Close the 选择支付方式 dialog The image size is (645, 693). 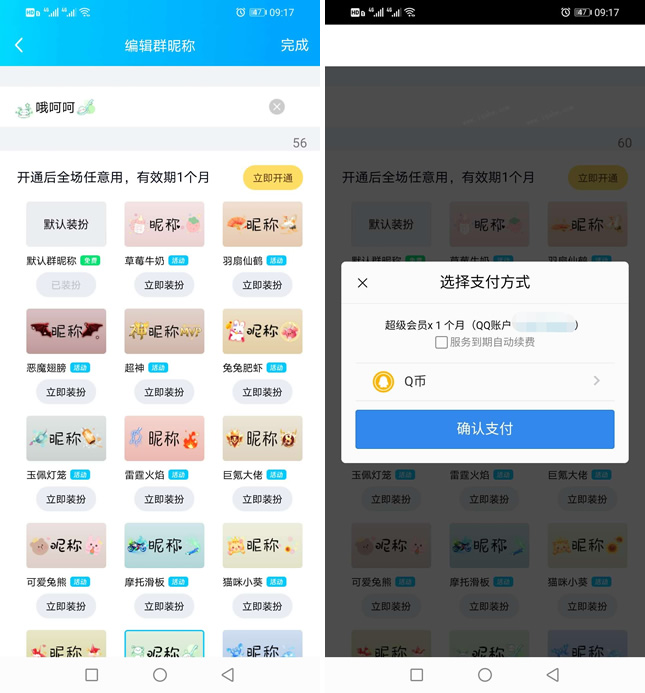click(x=363, y=283)
